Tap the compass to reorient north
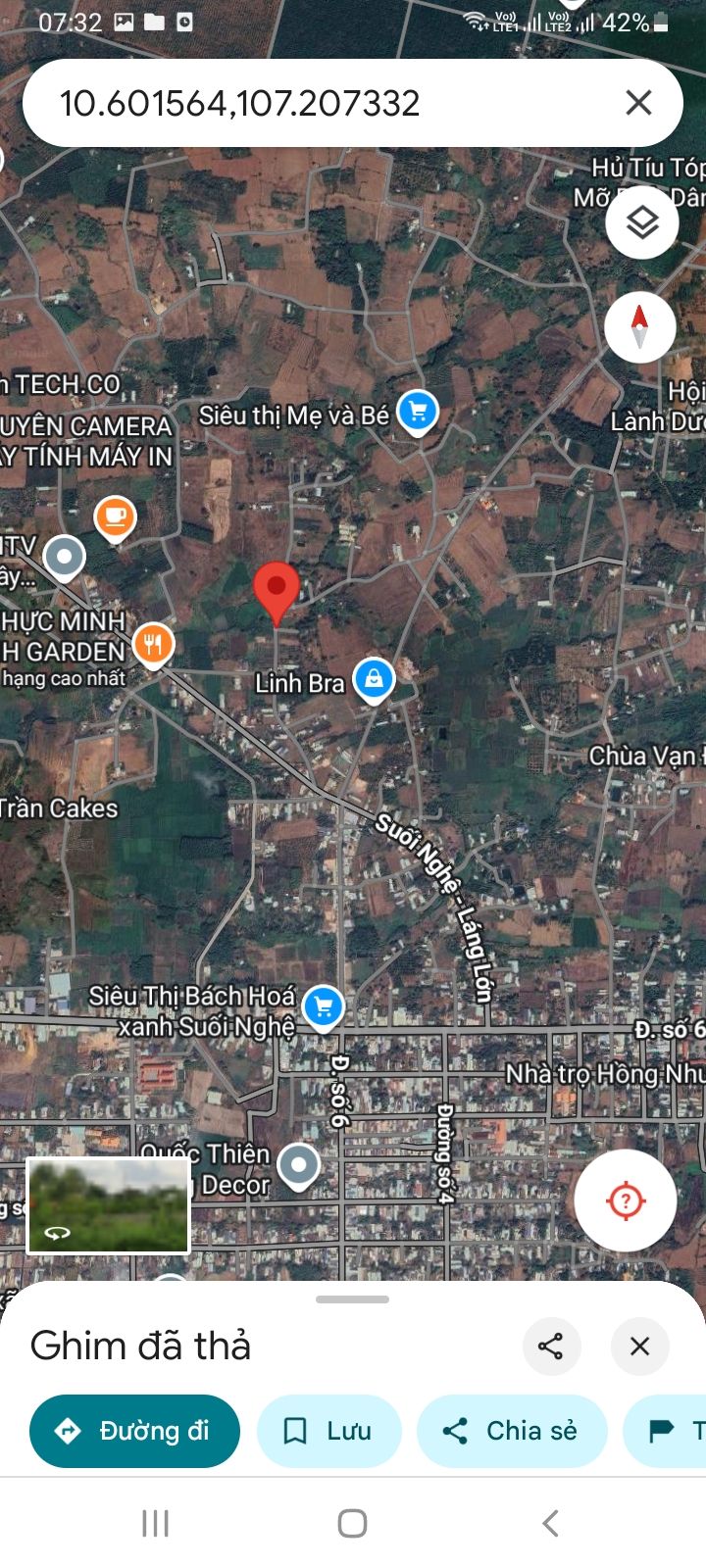 coord(639,326)
